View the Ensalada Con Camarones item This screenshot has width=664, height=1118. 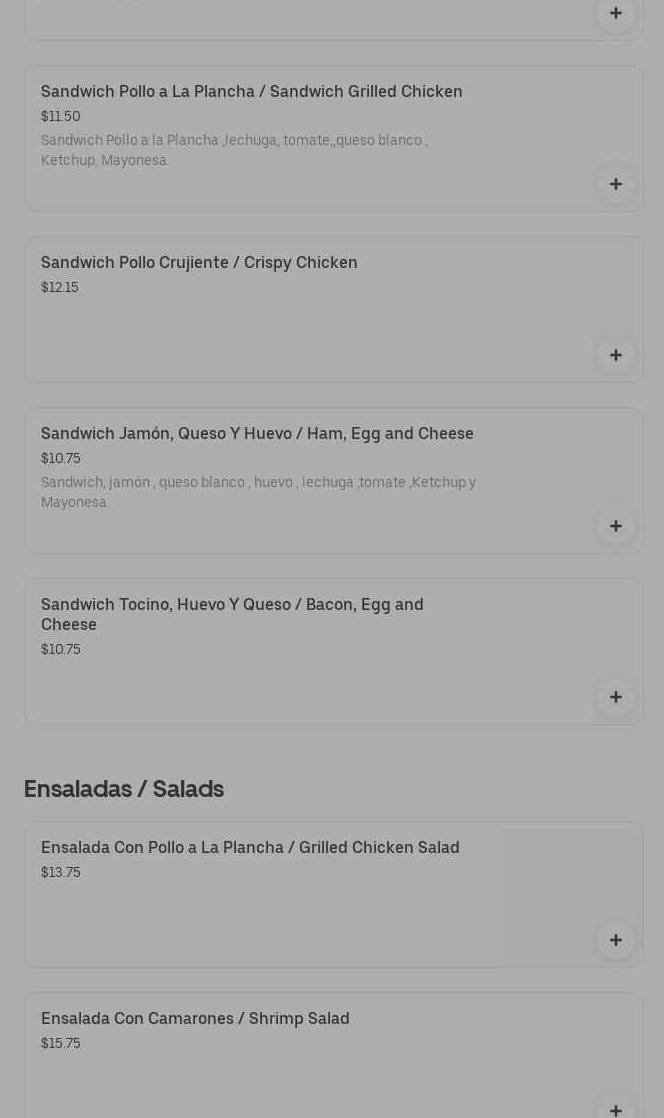pyautogui.click(x=195, y=1019)
